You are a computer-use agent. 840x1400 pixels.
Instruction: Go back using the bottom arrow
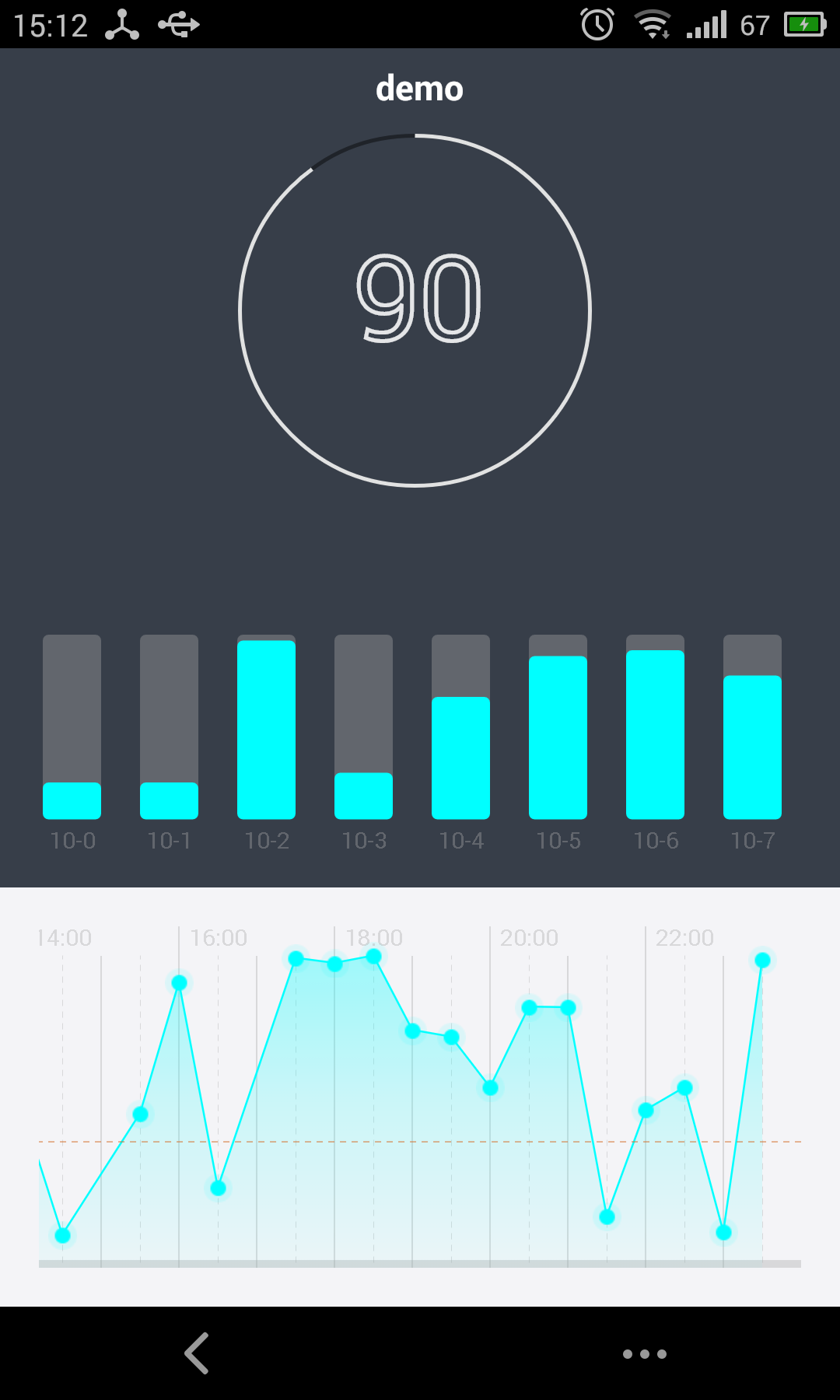pos(197,1353)
